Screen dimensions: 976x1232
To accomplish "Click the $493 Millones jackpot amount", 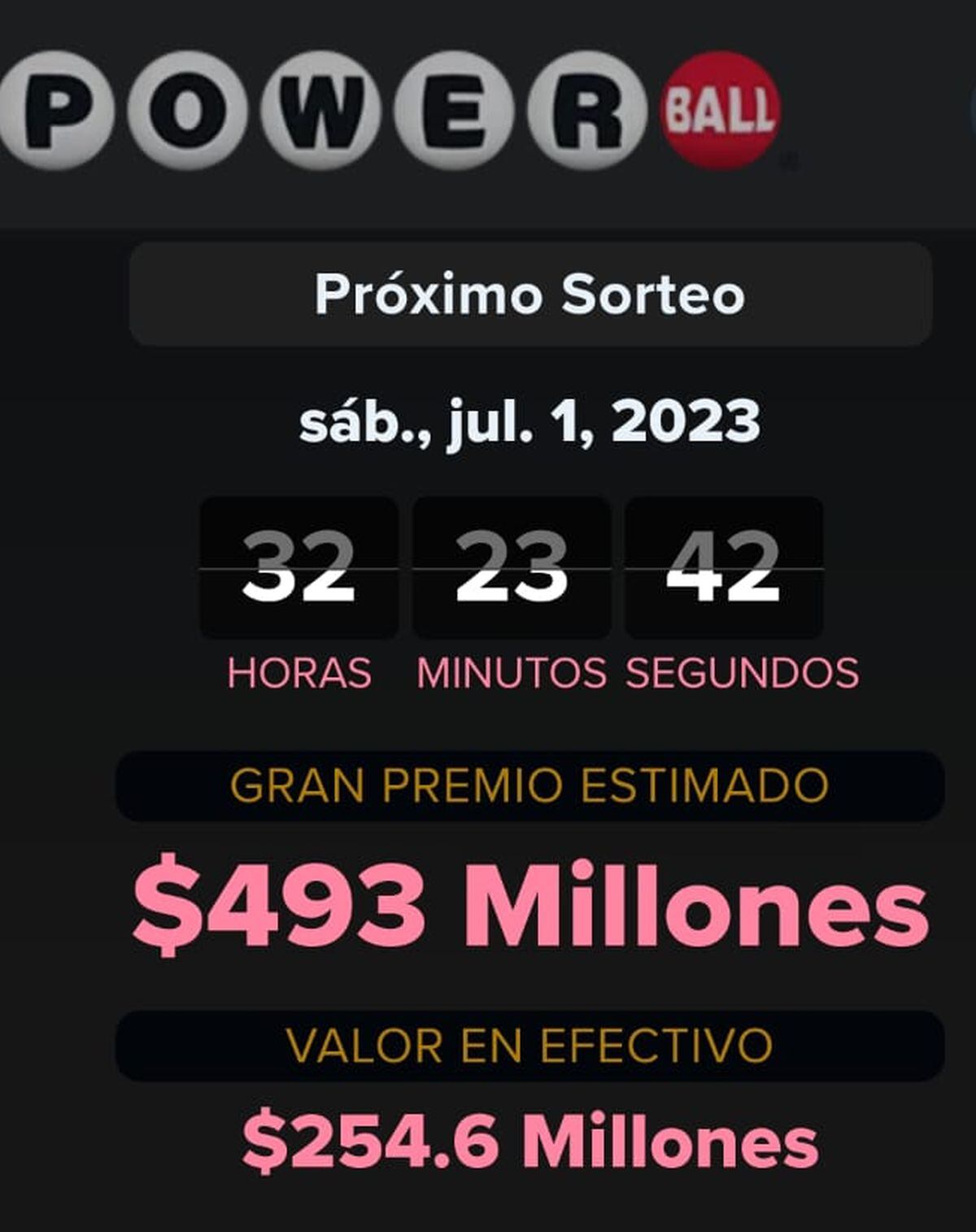I will (533, 906).
